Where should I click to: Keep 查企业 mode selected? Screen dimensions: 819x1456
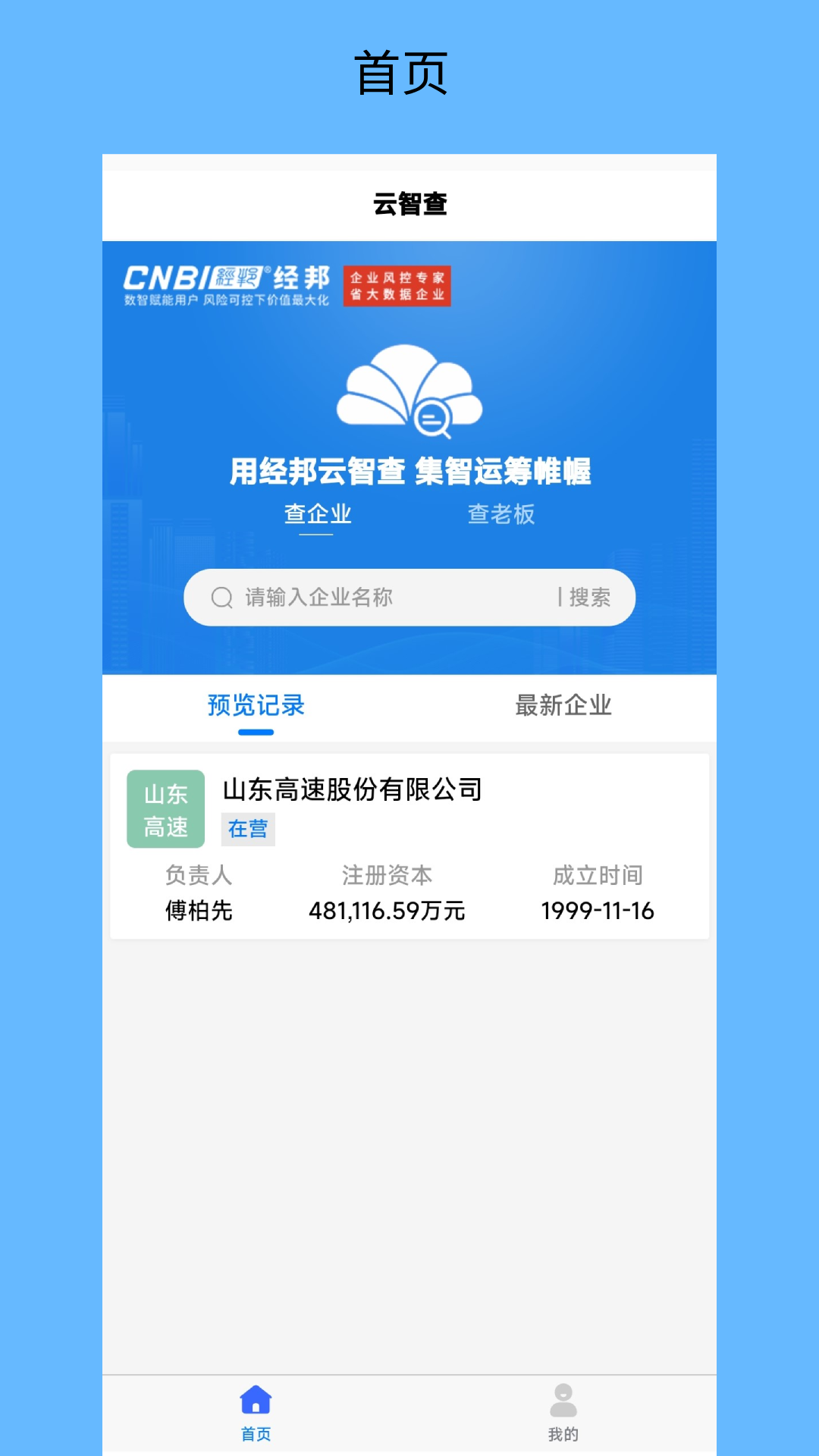pyautogui.click(x=318, y=514)
